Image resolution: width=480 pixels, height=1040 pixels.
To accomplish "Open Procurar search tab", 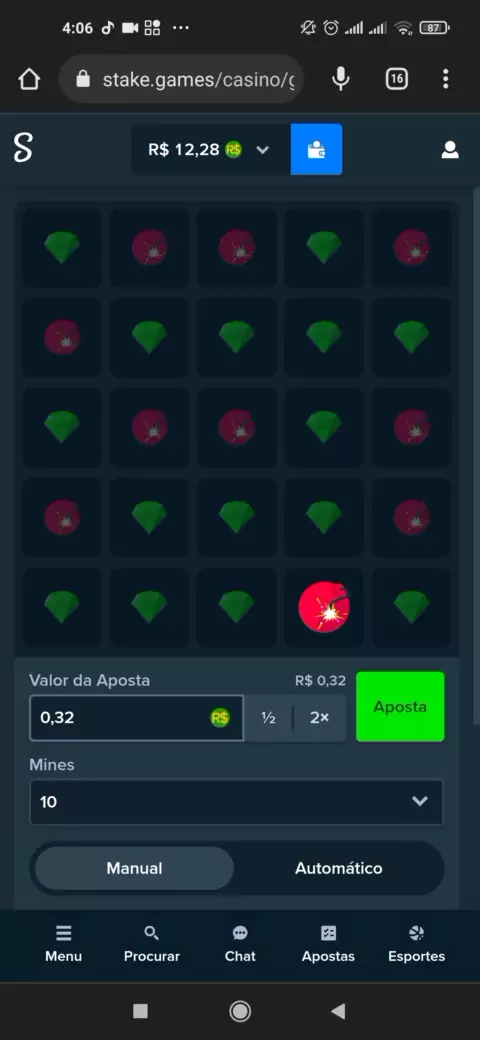I will [x=152, y=944].
